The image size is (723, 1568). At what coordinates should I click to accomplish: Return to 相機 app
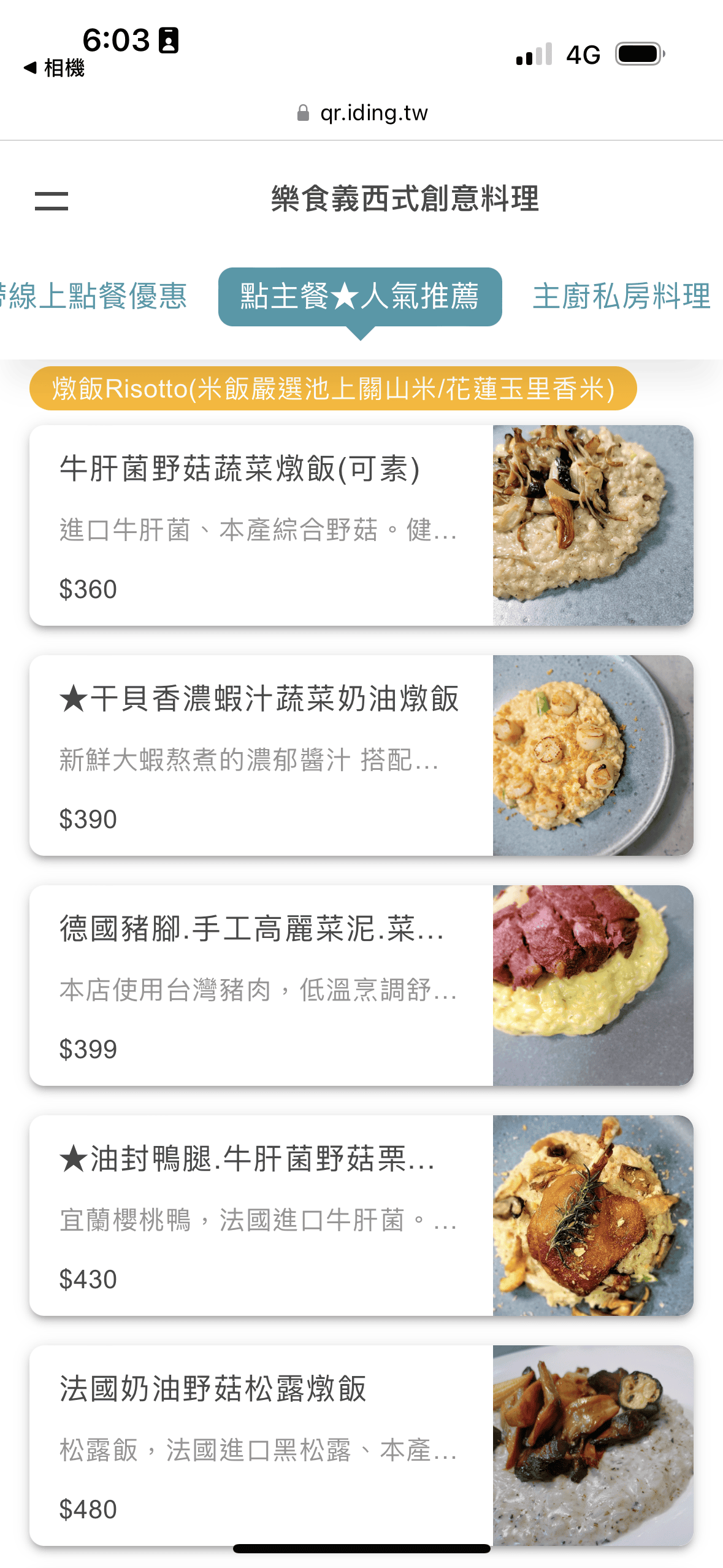pos(54,67)
